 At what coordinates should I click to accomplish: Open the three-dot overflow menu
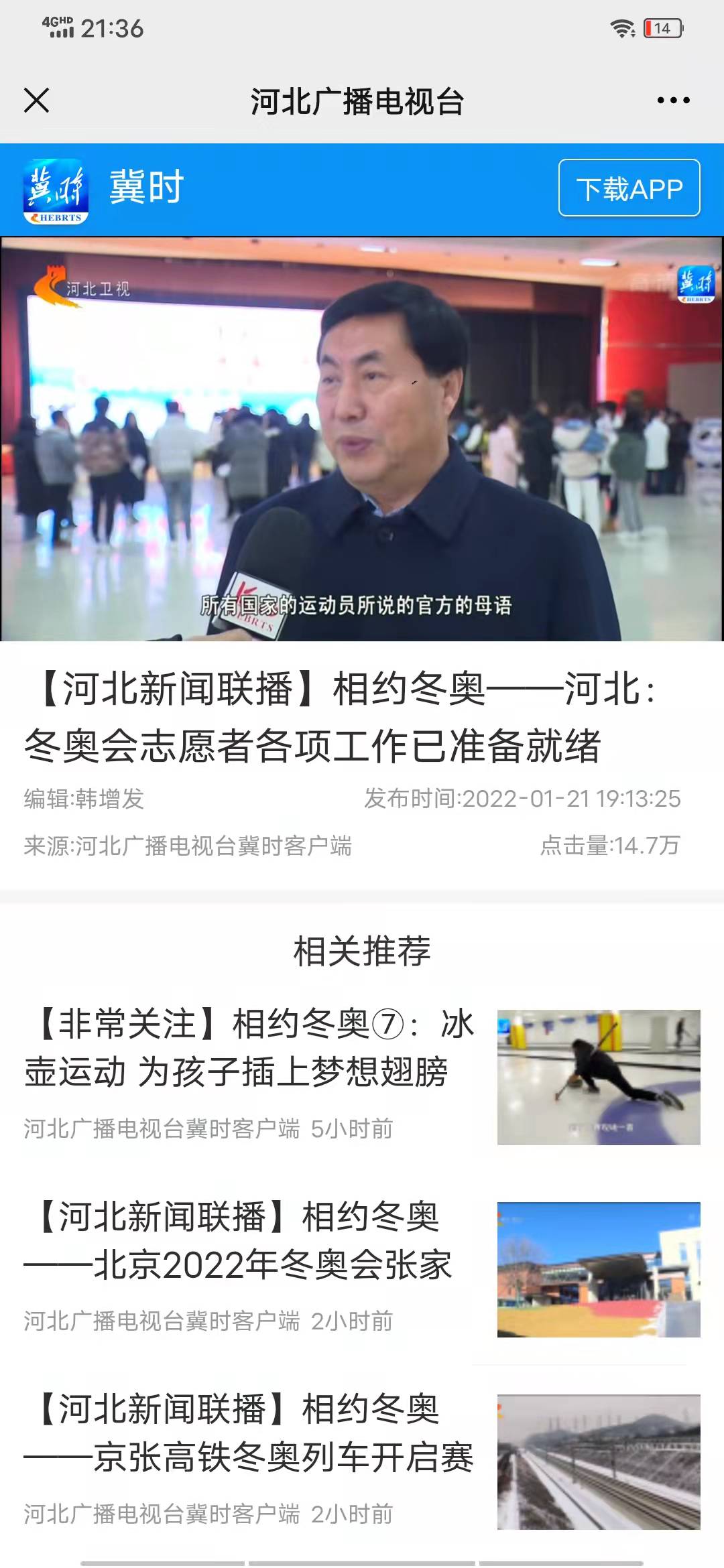(673, 101)
